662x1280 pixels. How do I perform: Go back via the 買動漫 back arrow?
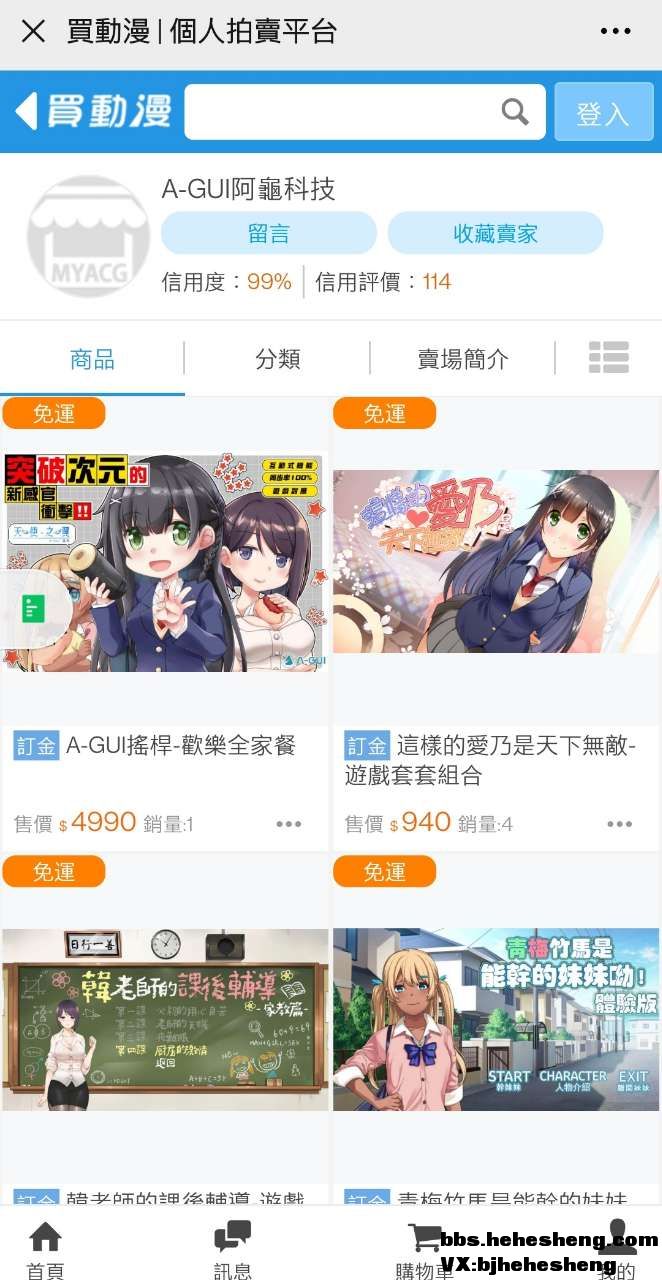pos(92,111)
